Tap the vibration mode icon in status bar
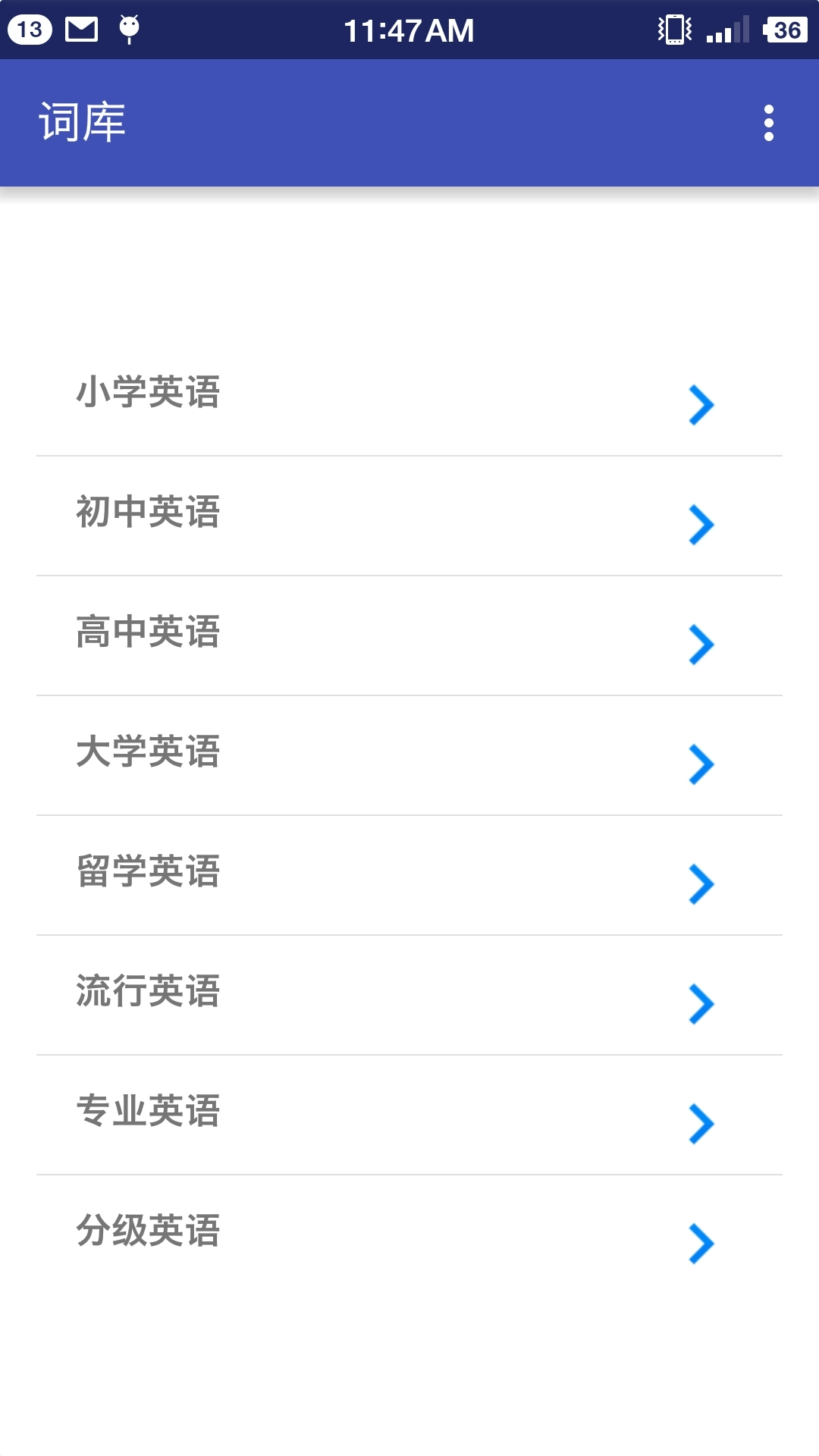This screenshot has height=1456, width=819. 673,29
